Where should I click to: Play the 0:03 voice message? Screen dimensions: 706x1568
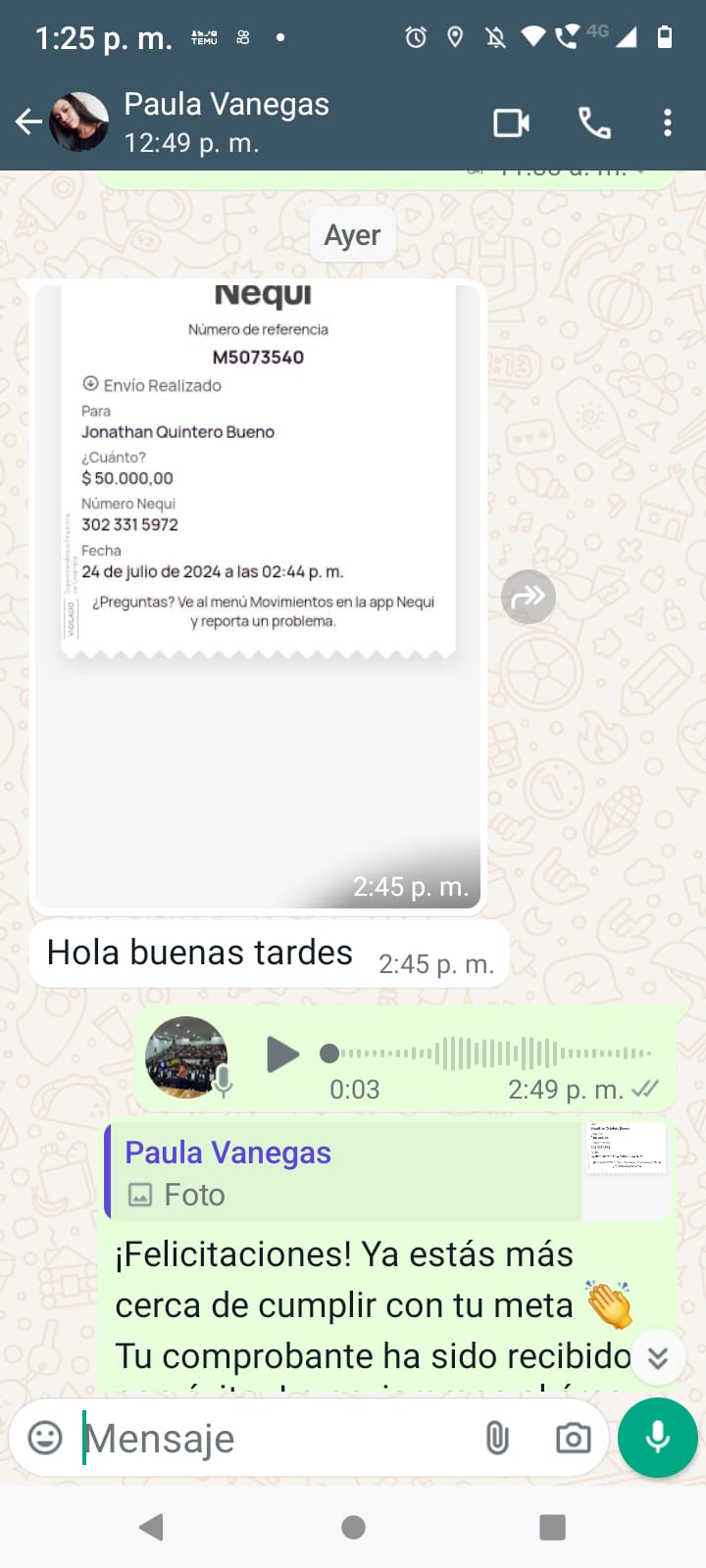[282, 1054]
